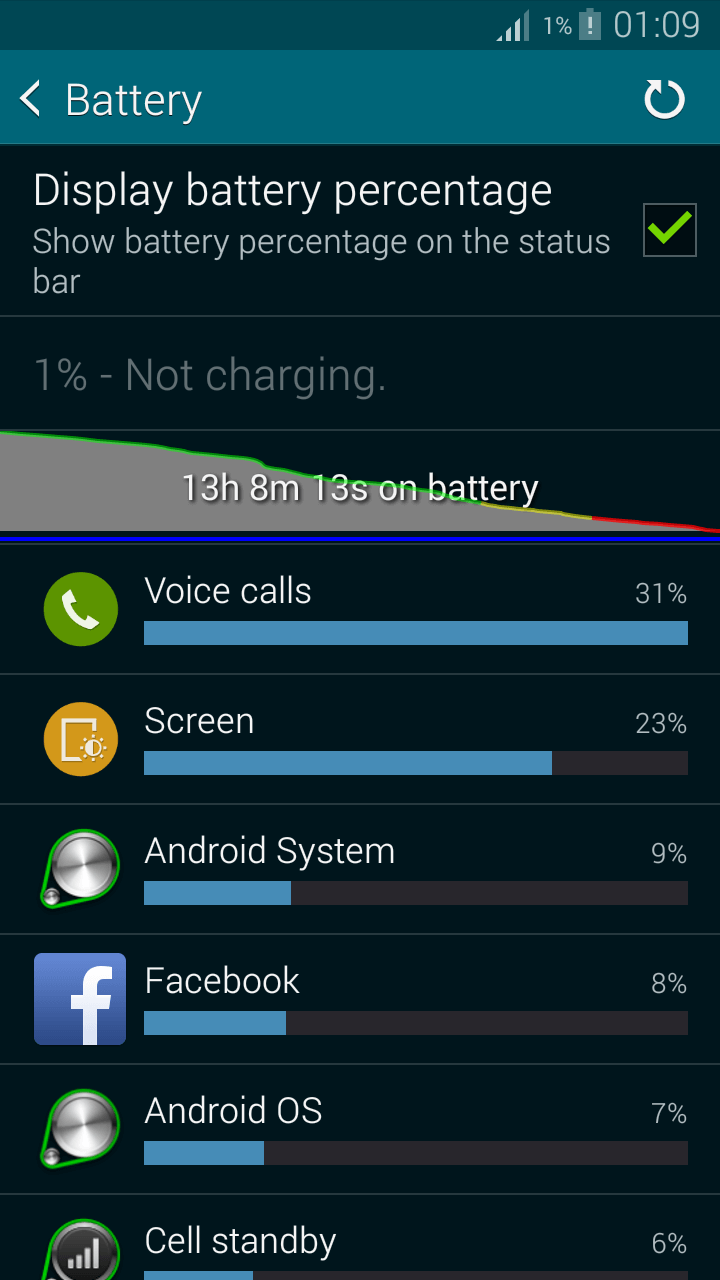Go back from the Battery screen
The image size is (720, 1280).
coord(31,99)
